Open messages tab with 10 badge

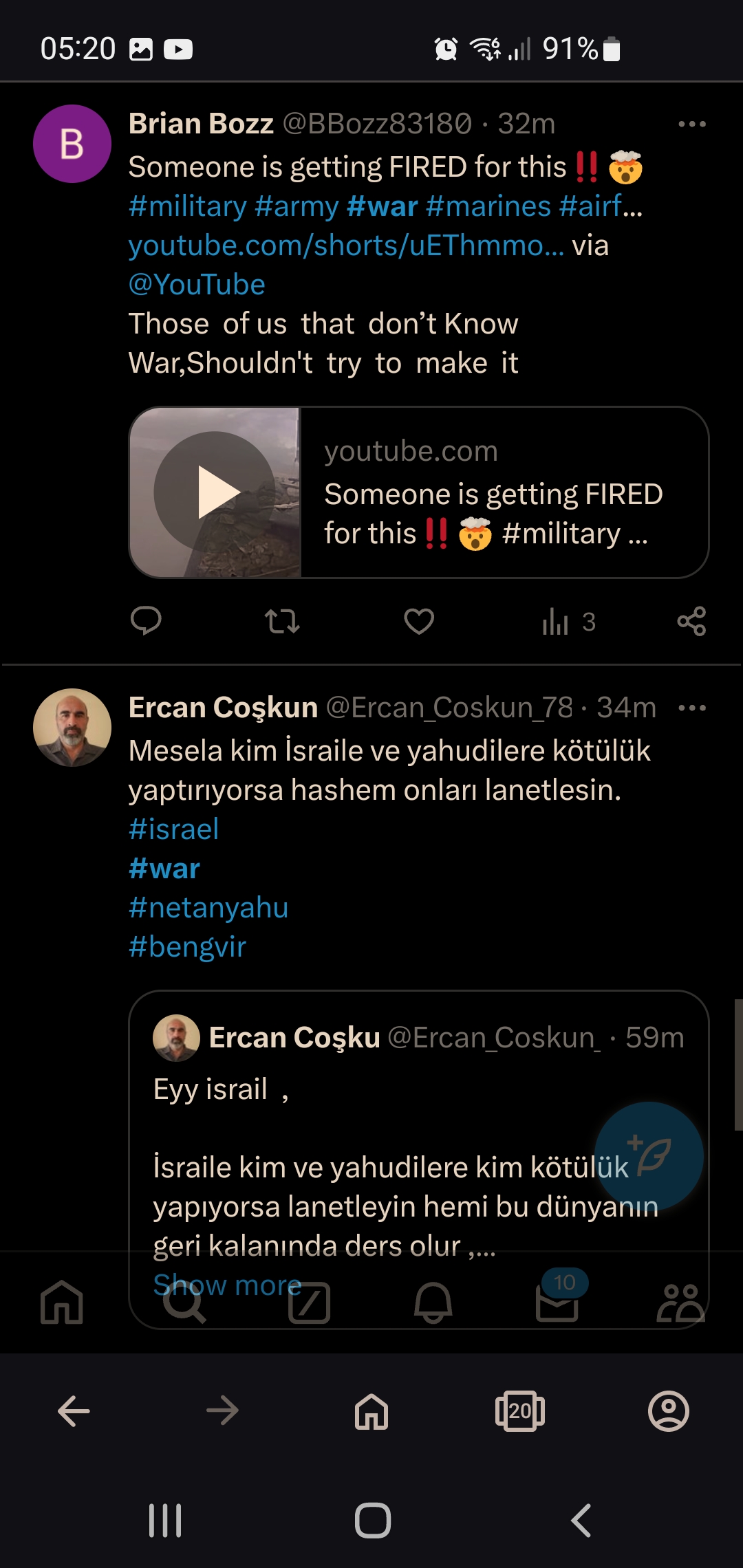coord(559,1297)
